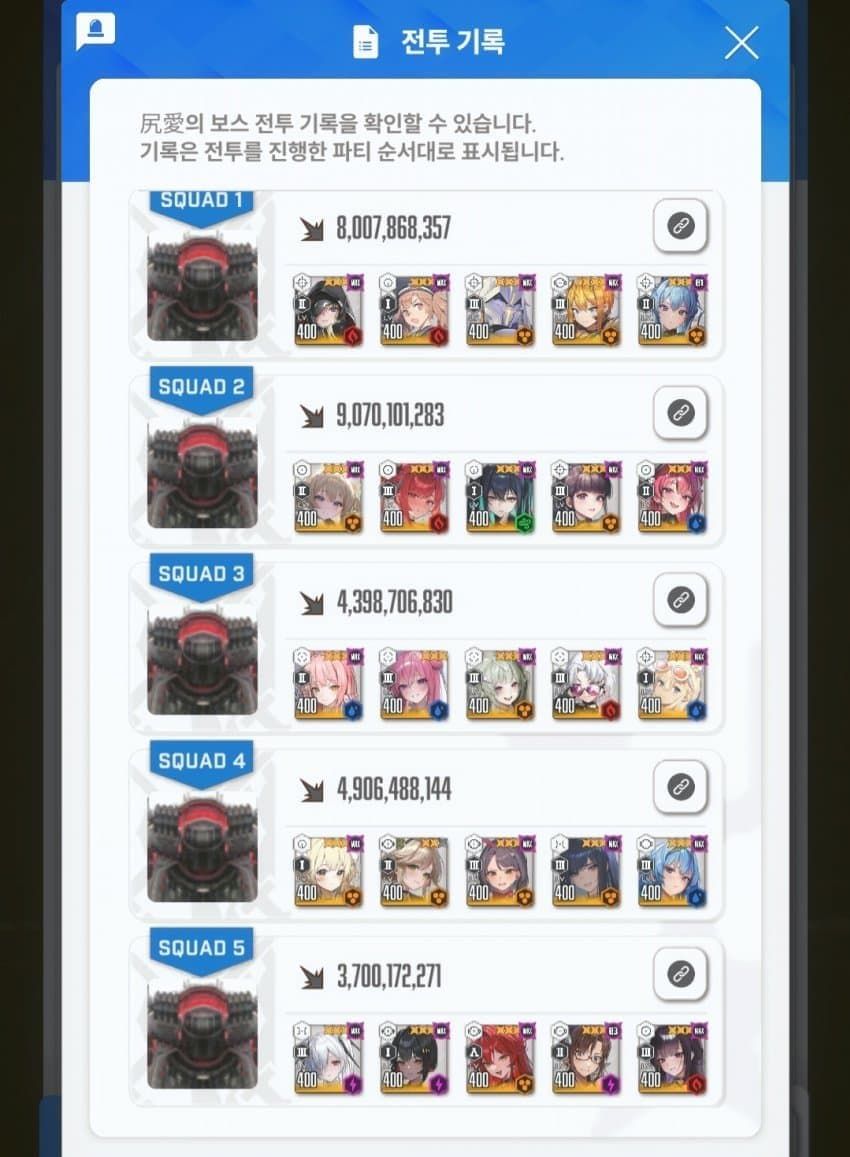Tap the link button on SQUAD 2
Image resolution: width=850 pixels, height=1157 pixels.
[681, 413]
